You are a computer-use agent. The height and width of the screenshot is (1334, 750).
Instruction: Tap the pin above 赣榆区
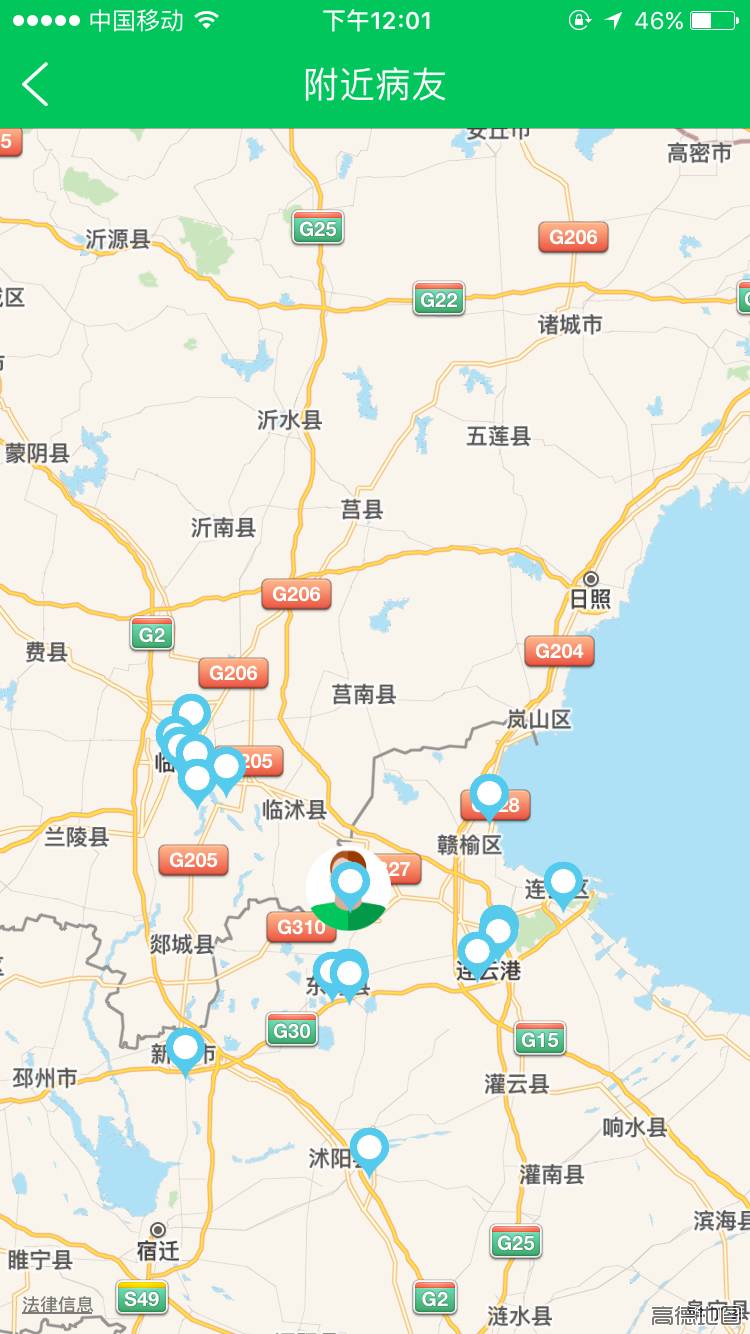coord(489,794)
